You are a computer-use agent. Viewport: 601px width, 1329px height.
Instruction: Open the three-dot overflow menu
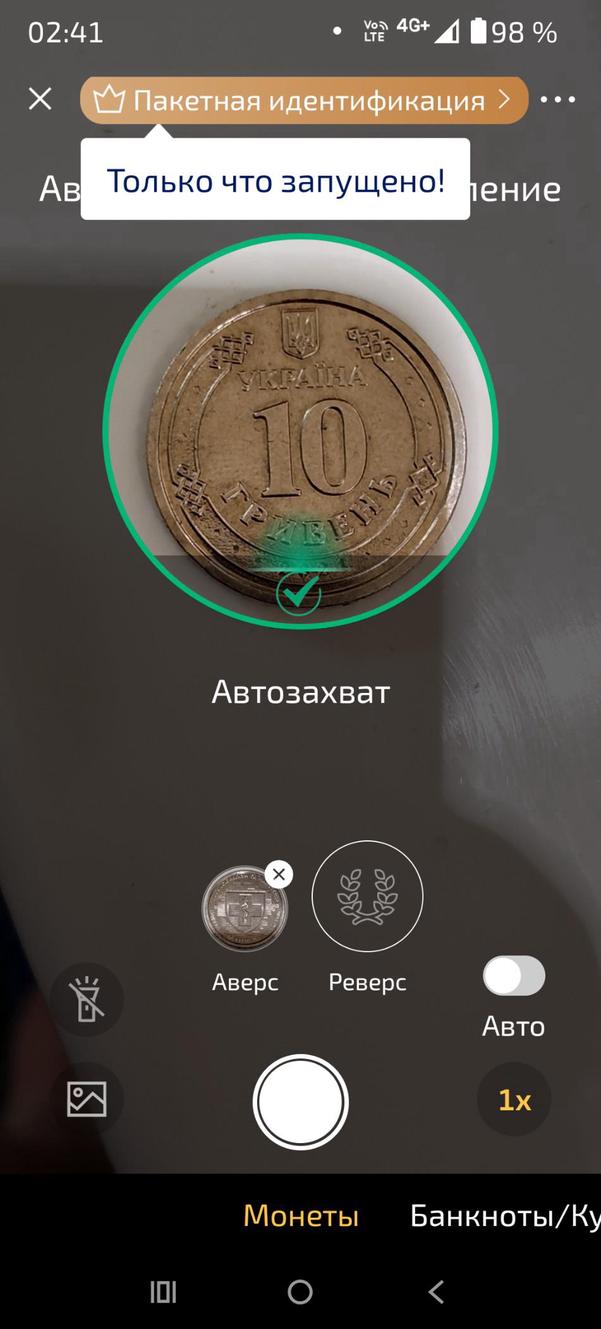558,100
